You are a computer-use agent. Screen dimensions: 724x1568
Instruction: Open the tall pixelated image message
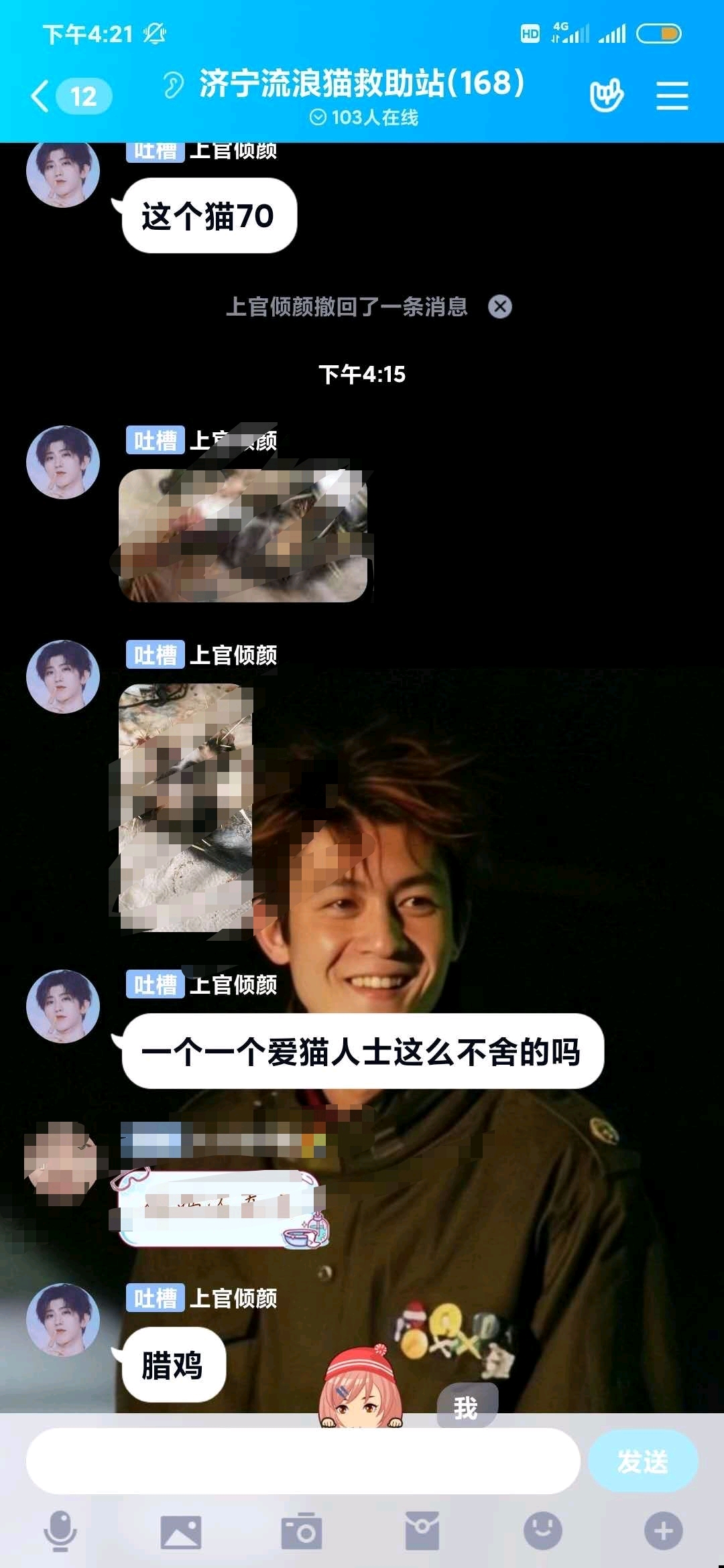[186, 807]
